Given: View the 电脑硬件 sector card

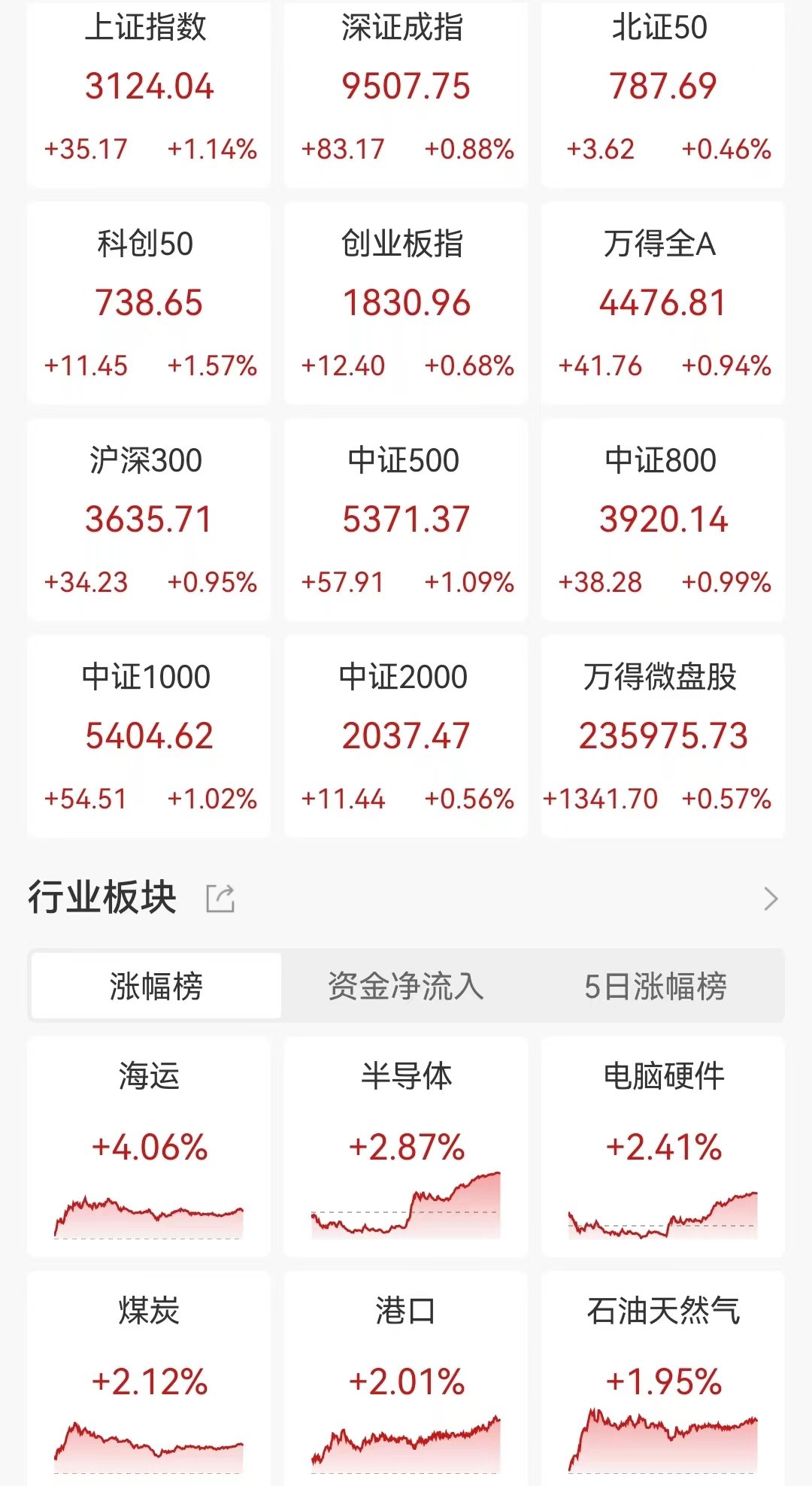Looking at the screenshot, I should tap(663, 1147).
